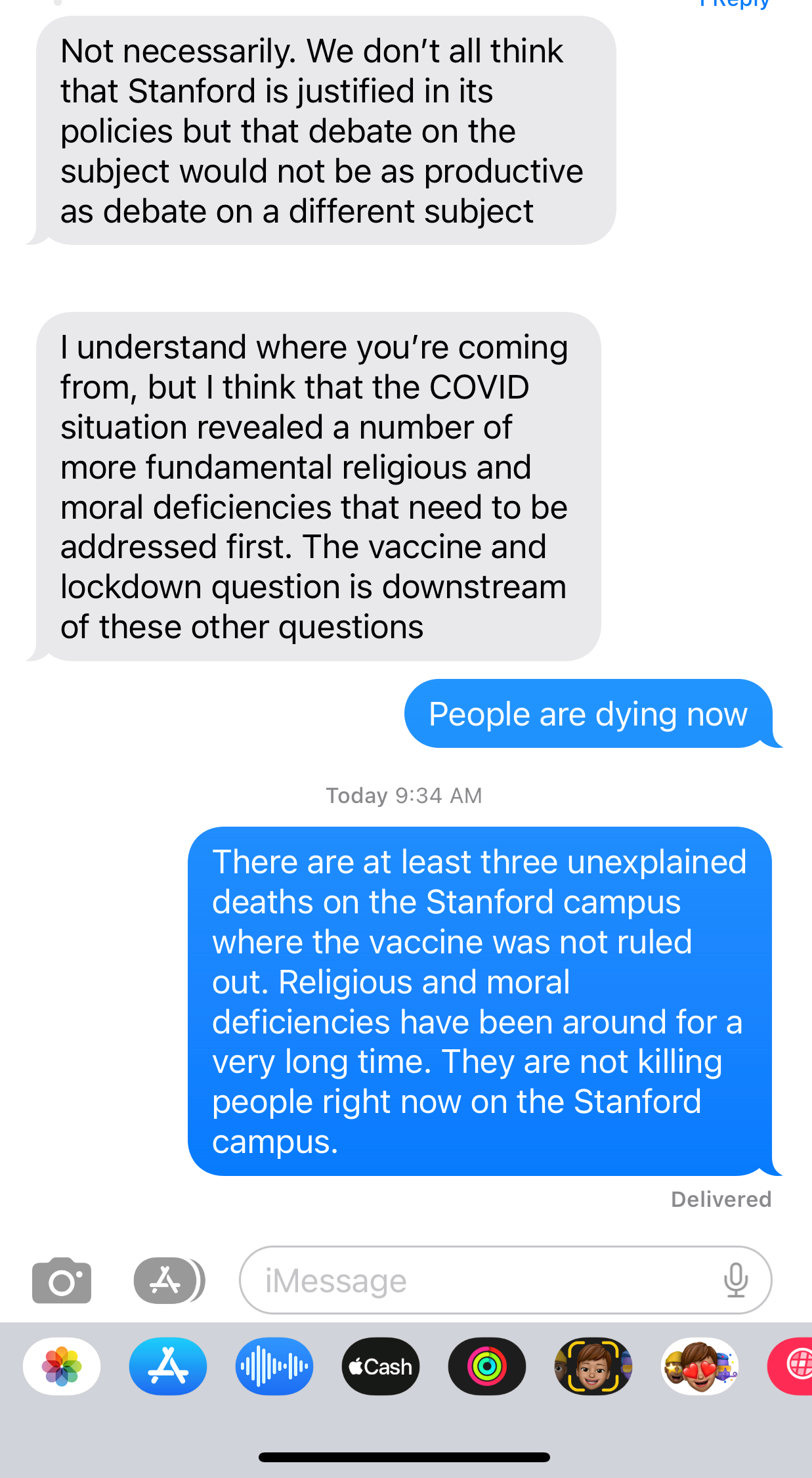The width and height of the screenshot is (812, 1478).
Task: Open the Photos app in the drawer
Action: 62,1366
